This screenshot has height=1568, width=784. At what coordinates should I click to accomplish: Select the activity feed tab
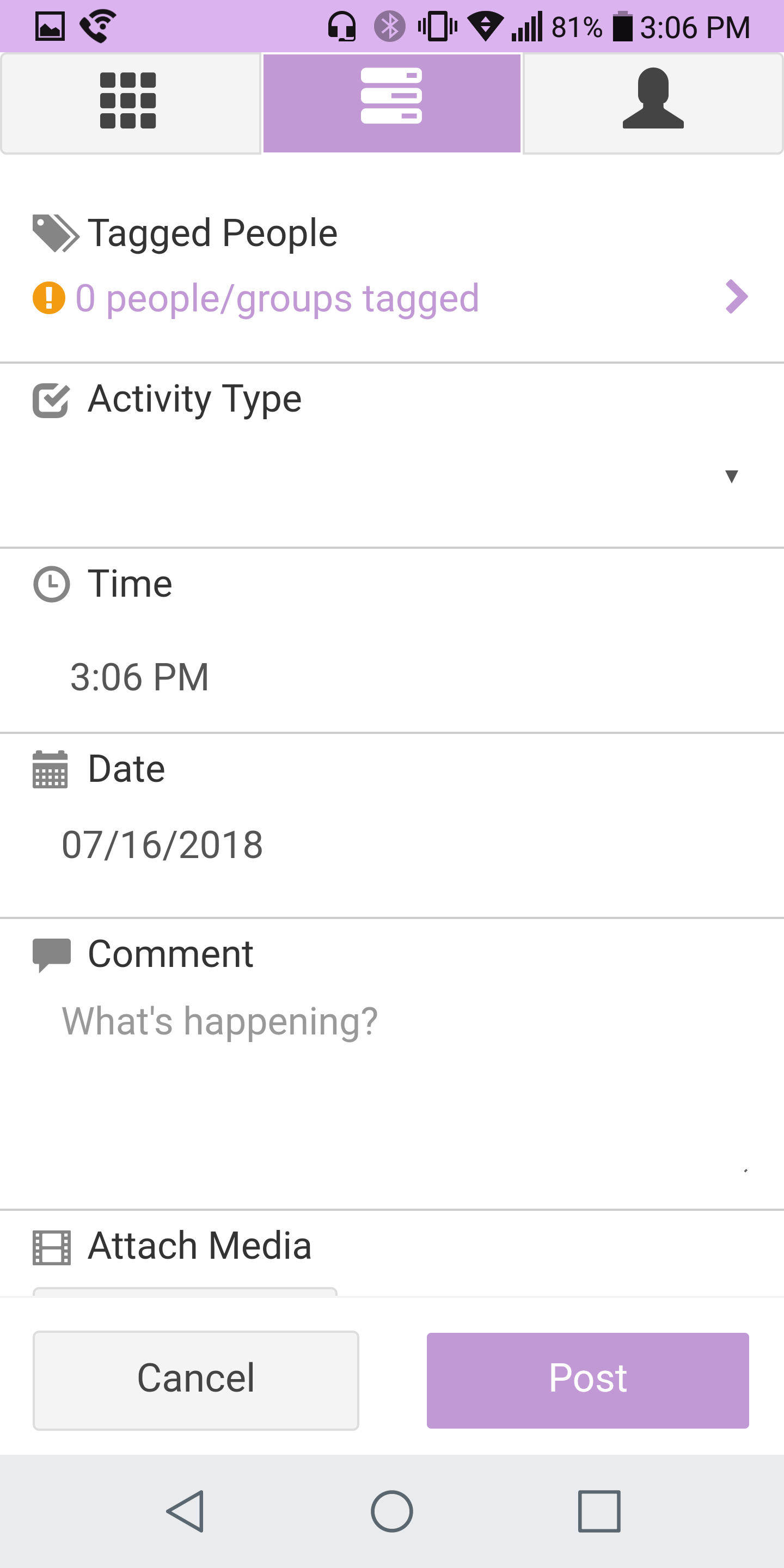(391, 102)
